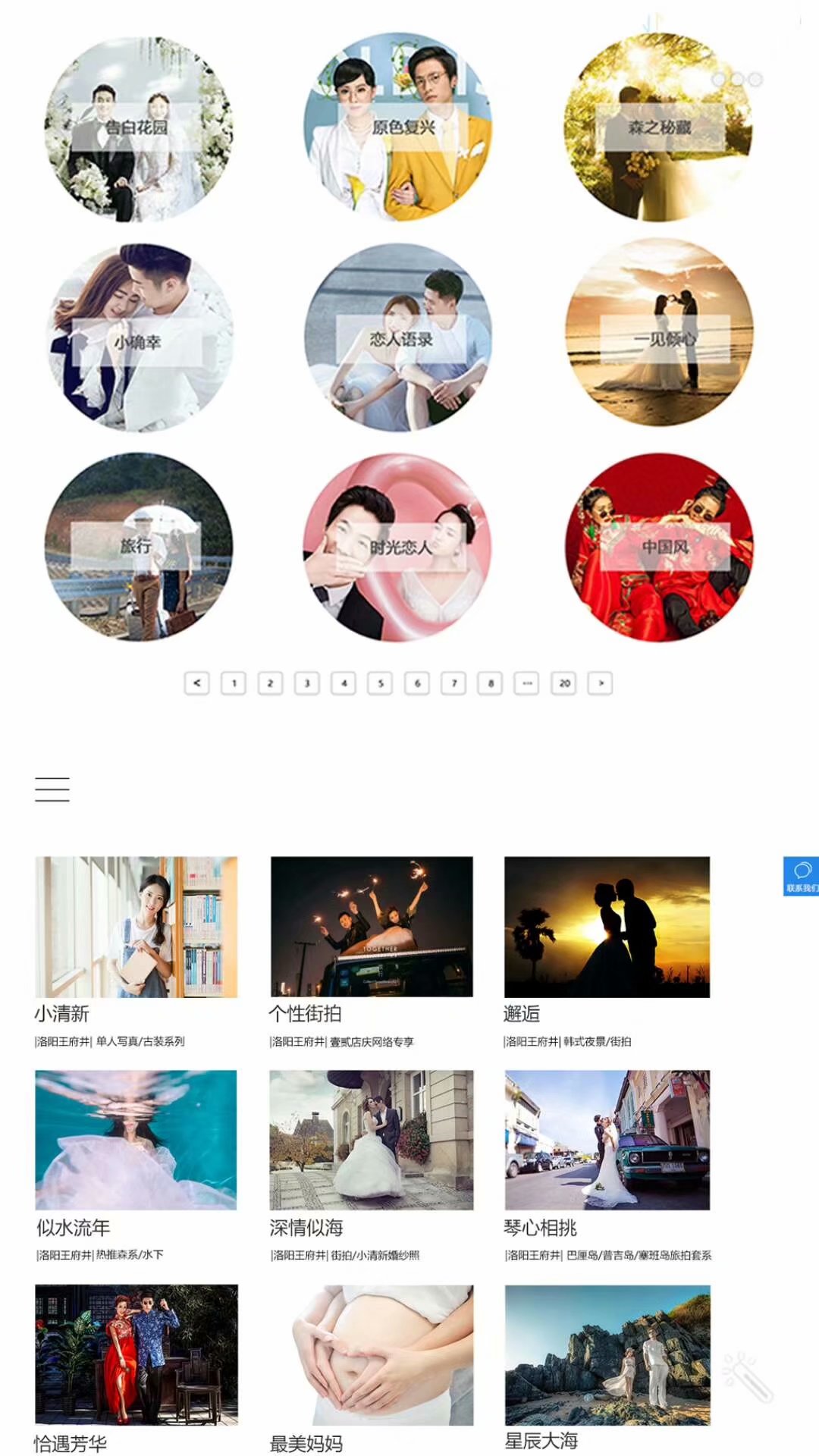Go to page 2 of albums
819x1456 pixels.
tap(270, 683)
